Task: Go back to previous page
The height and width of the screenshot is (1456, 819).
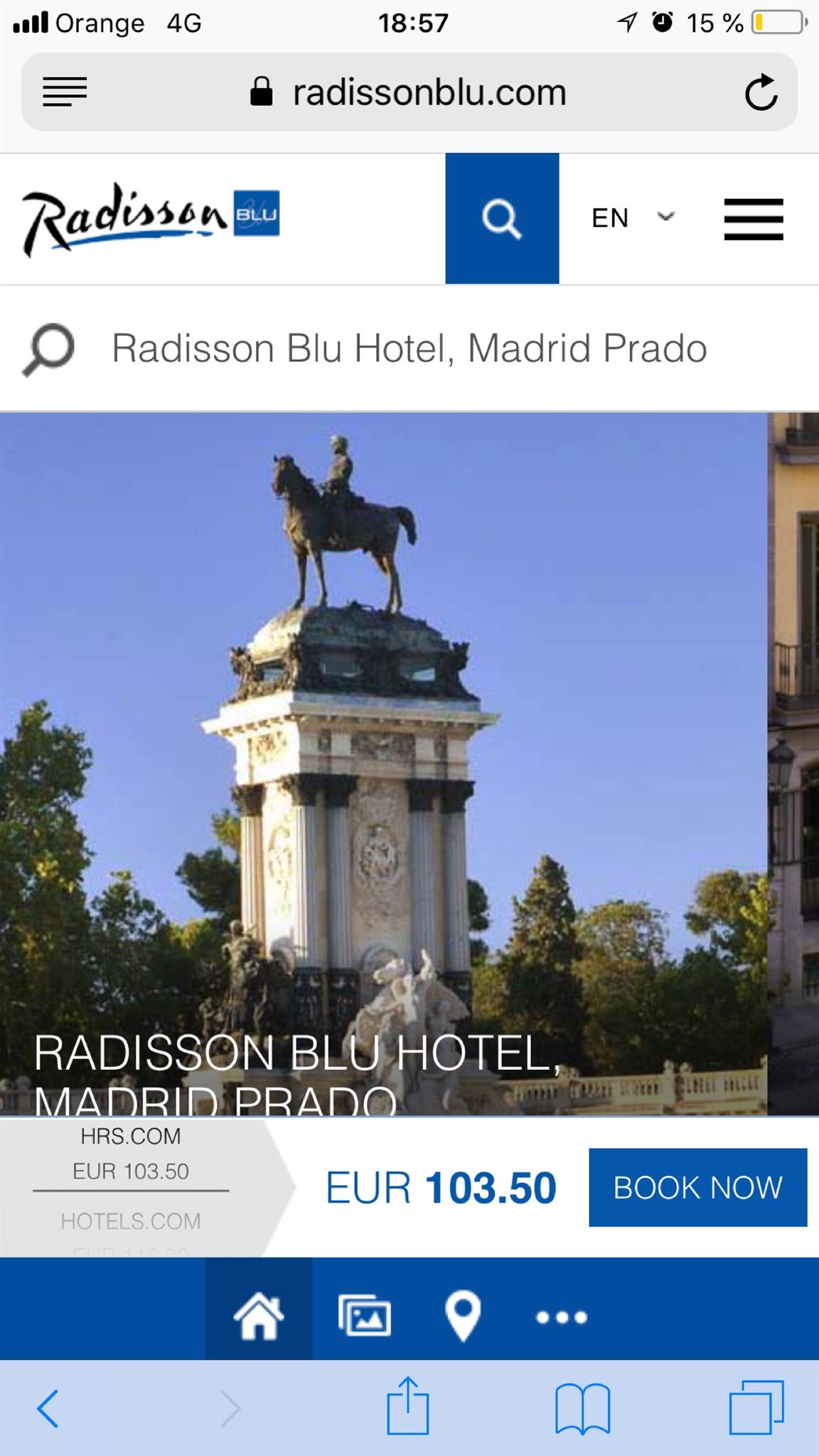Action: point(48,1408)
